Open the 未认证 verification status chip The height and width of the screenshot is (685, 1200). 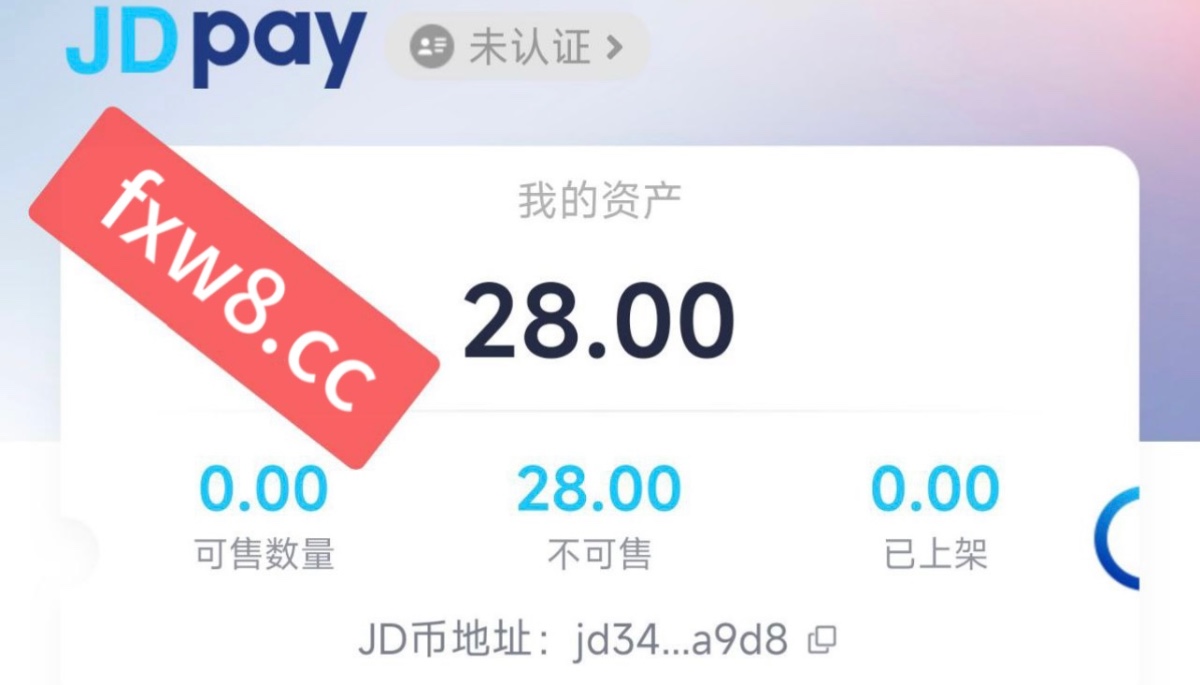pyautogui.click(x=517, y=46)
